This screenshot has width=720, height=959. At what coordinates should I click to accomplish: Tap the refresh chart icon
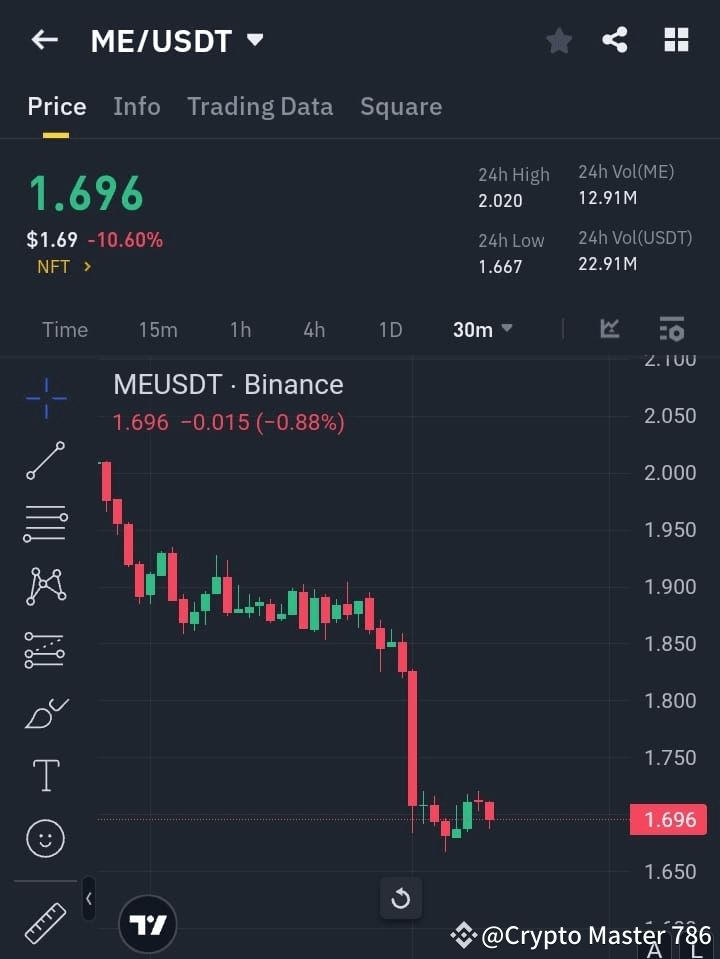pyautogui.click(x=400, y=898)
